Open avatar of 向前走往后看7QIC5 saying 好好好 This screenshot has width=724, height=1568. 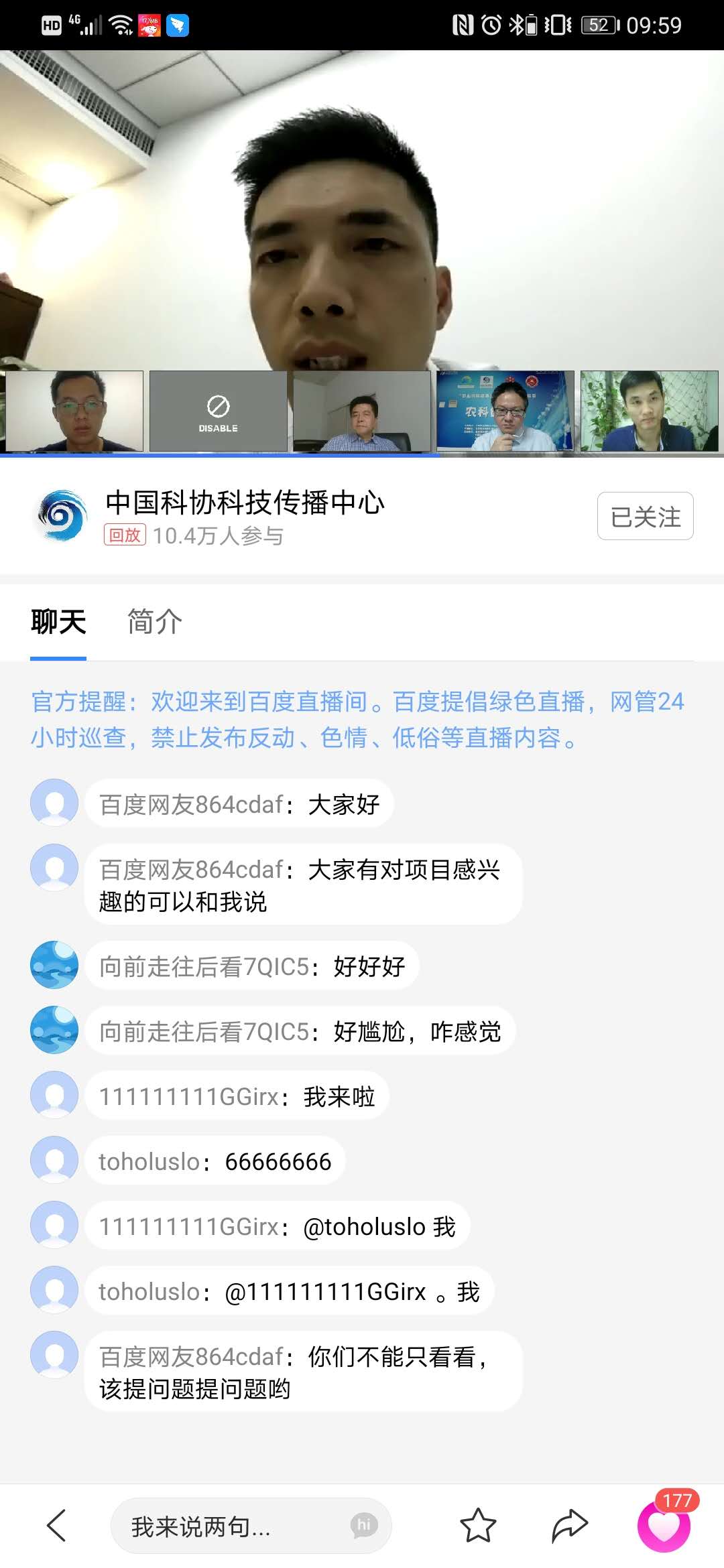point(54,965)
